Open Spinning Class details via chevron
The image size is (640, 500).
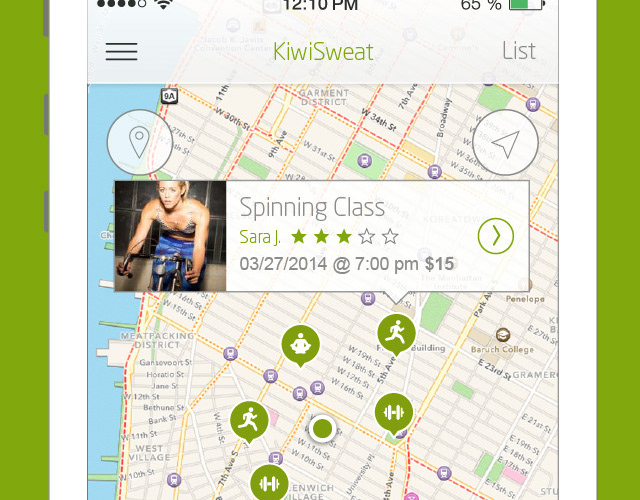496,236
